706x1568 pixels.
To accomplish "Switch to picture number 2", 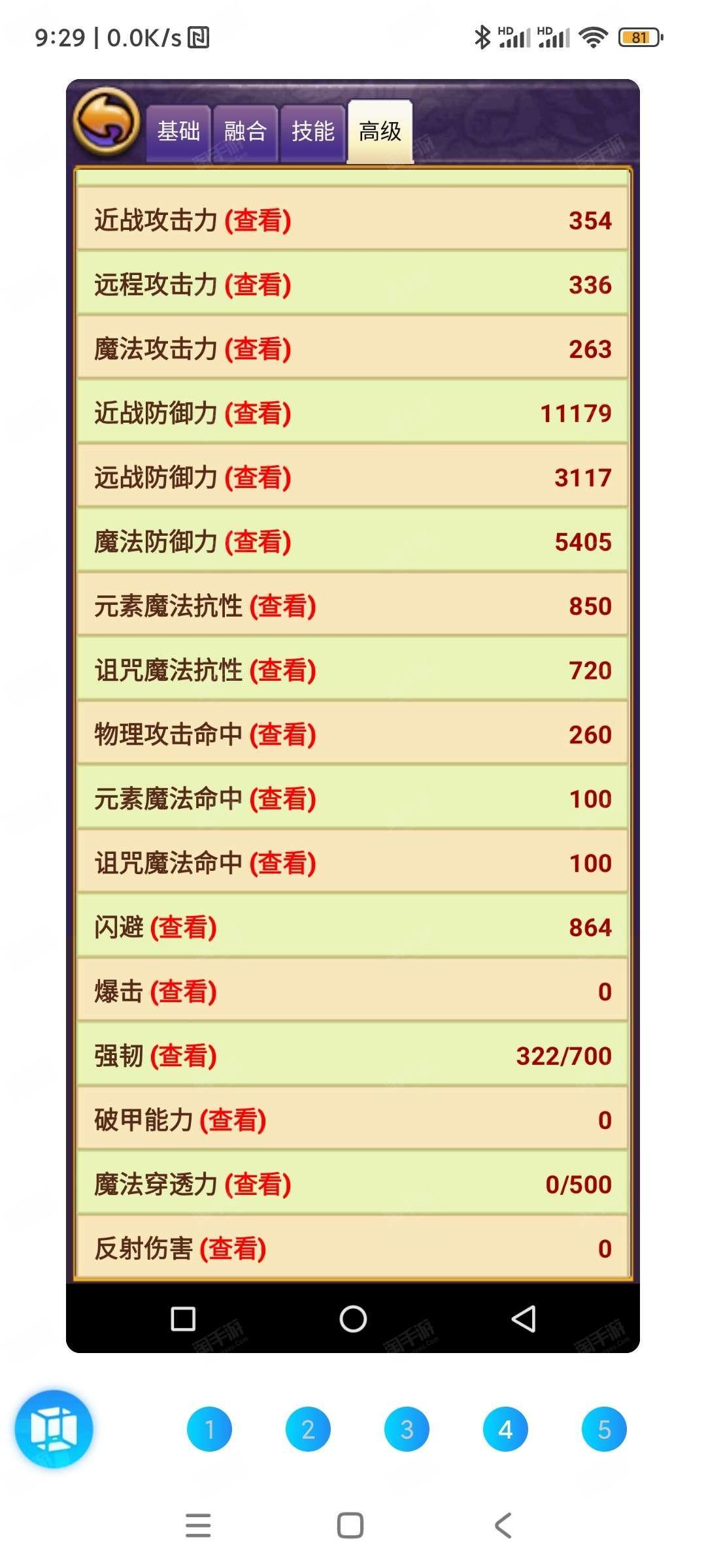I will 308,1429.
